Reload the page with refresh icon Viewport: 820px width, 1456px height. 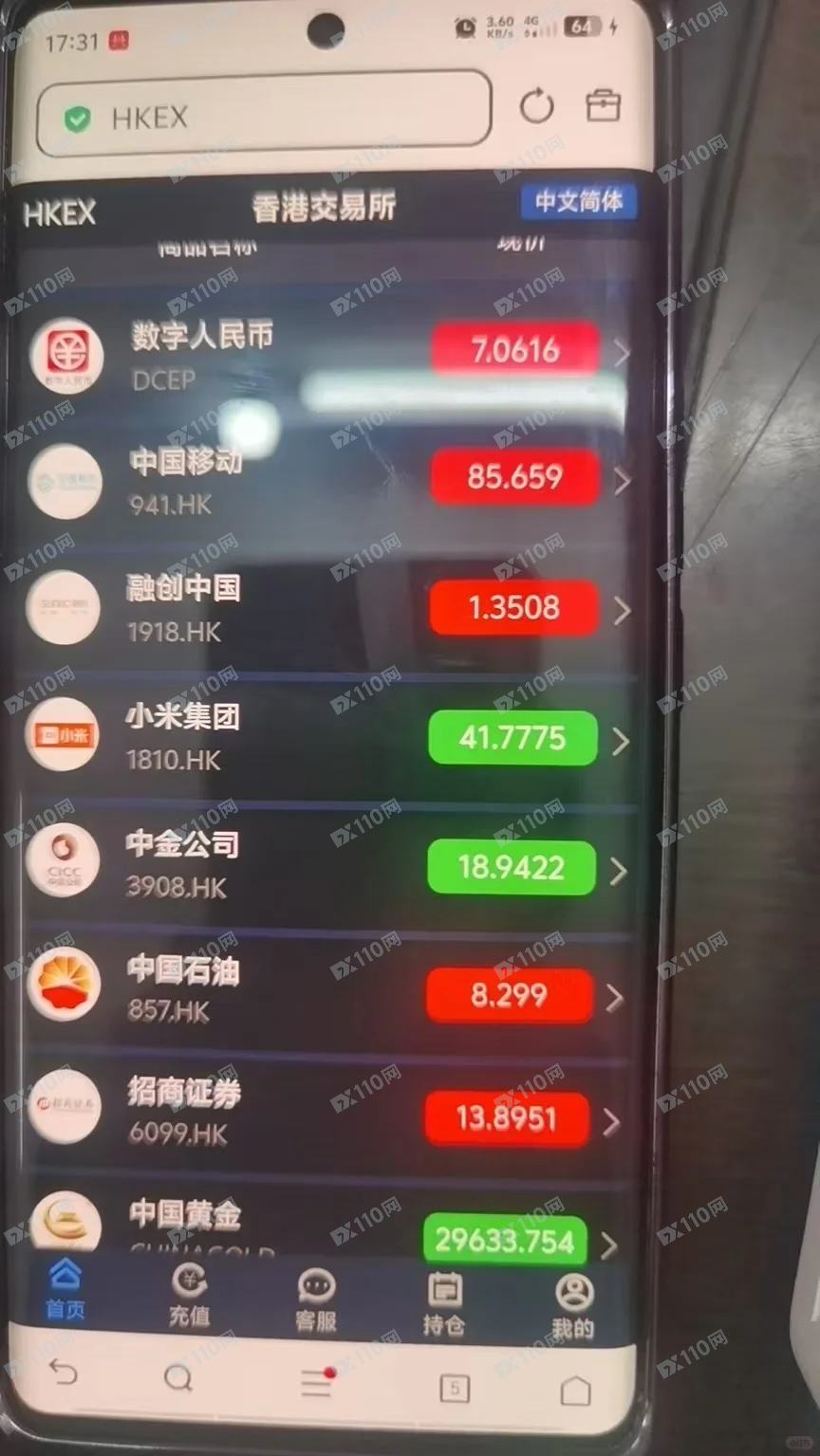click(536, 106)
